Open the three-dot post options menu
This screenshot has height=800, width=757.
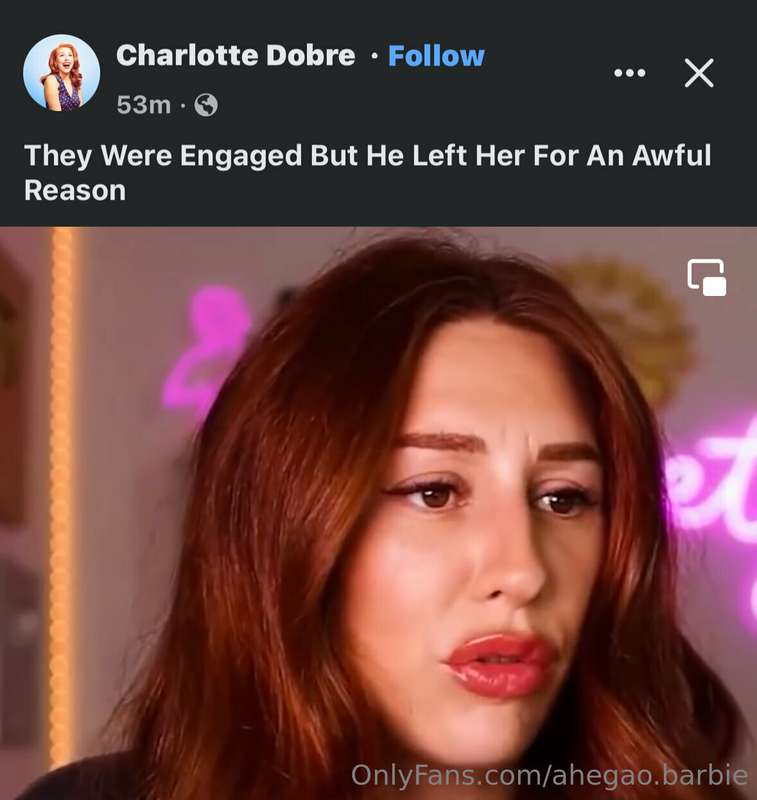629,73
